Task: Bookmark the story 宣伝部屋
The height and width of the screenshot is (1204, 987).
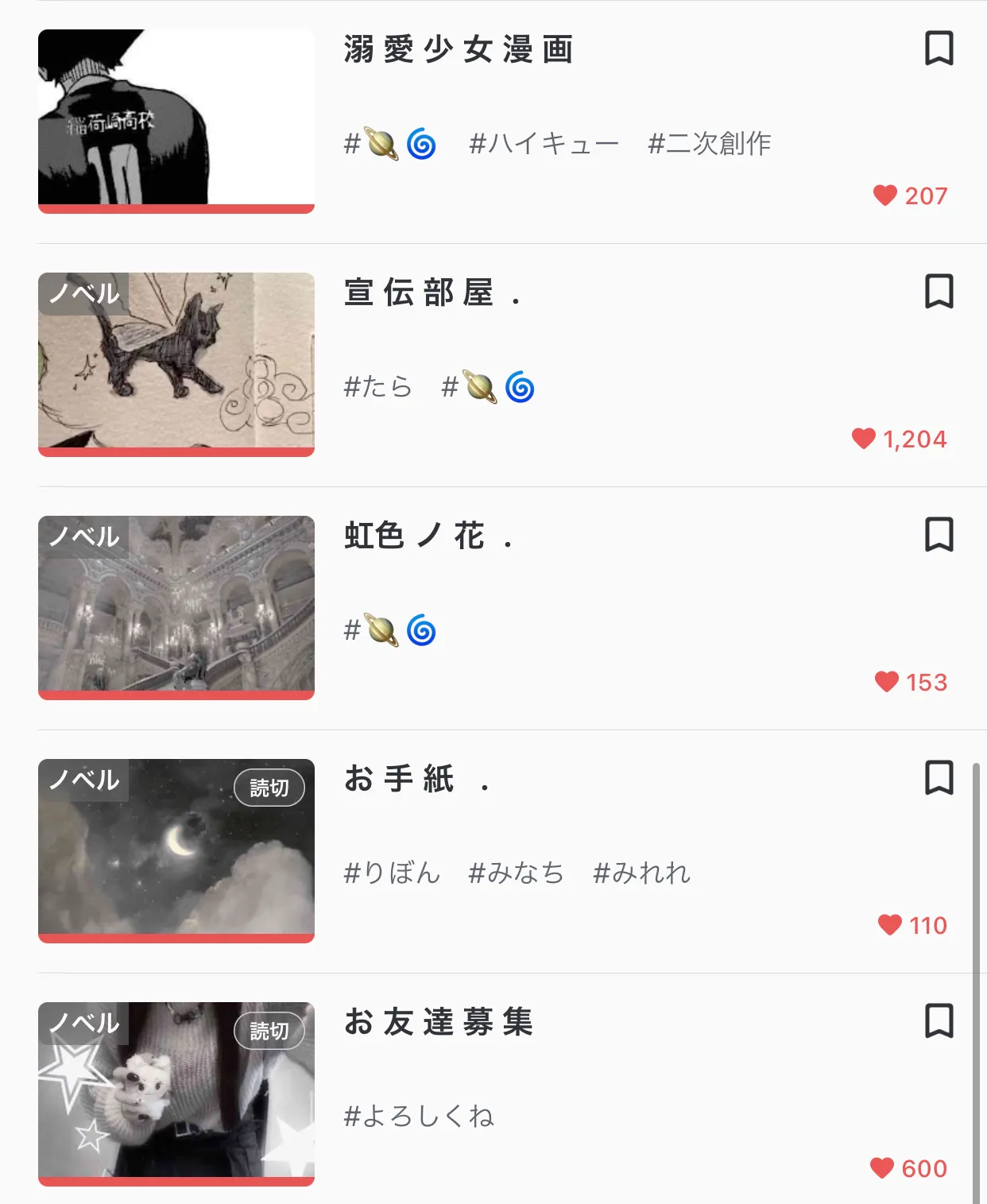Action: pos(939,292)
